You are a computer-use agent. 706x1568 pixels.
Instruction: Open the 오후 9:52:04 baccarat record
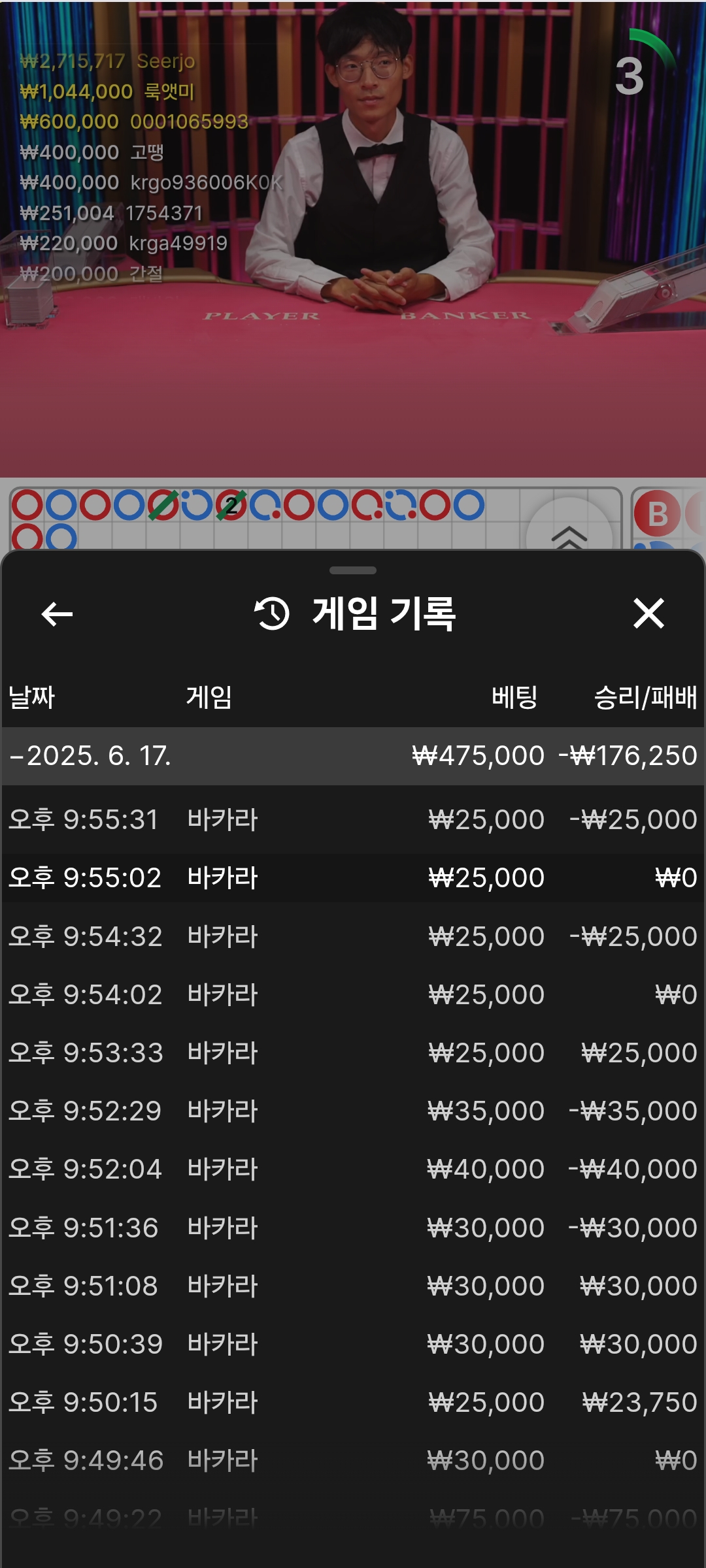(x=353, y=1169)
